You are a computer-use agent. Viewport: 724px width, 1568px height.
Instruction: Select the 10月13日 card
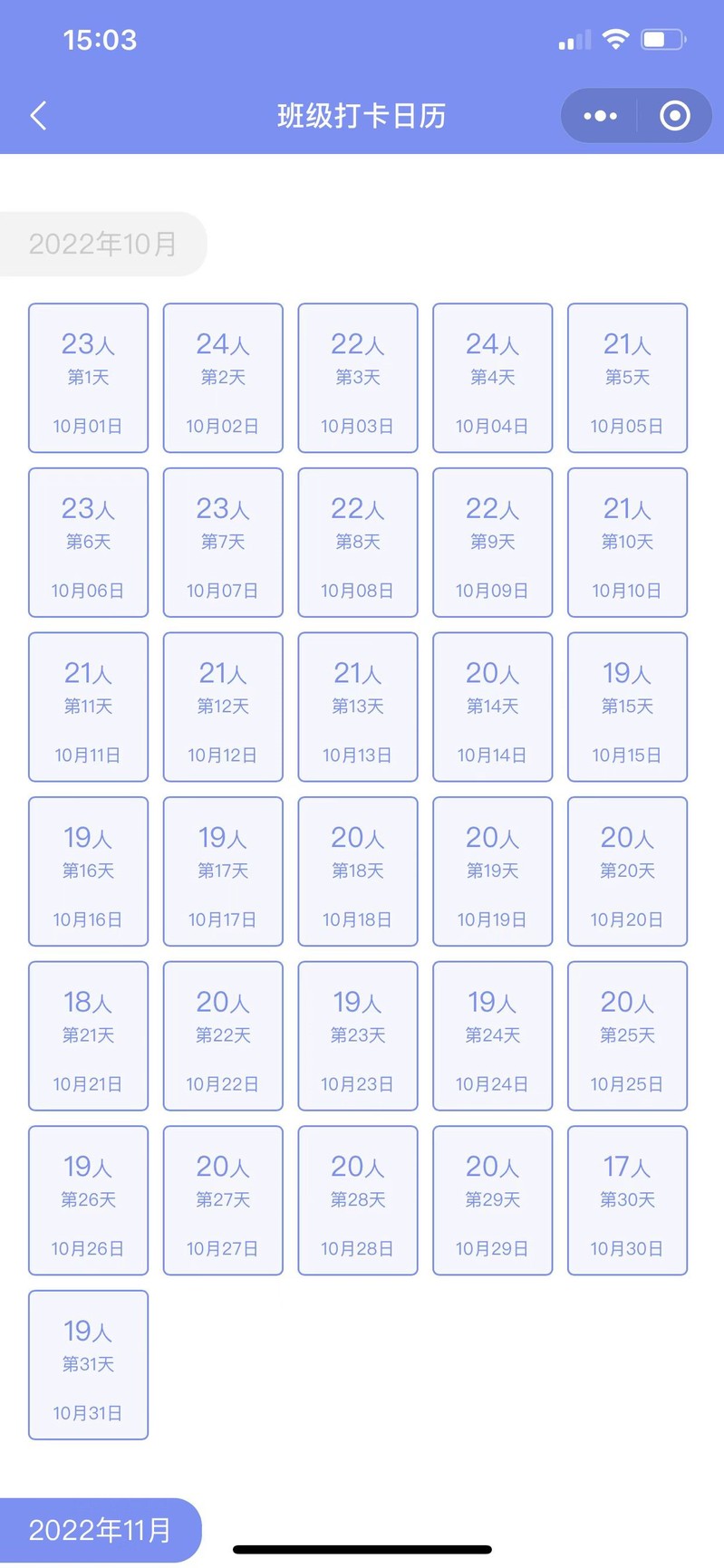(x=358, y=707)
